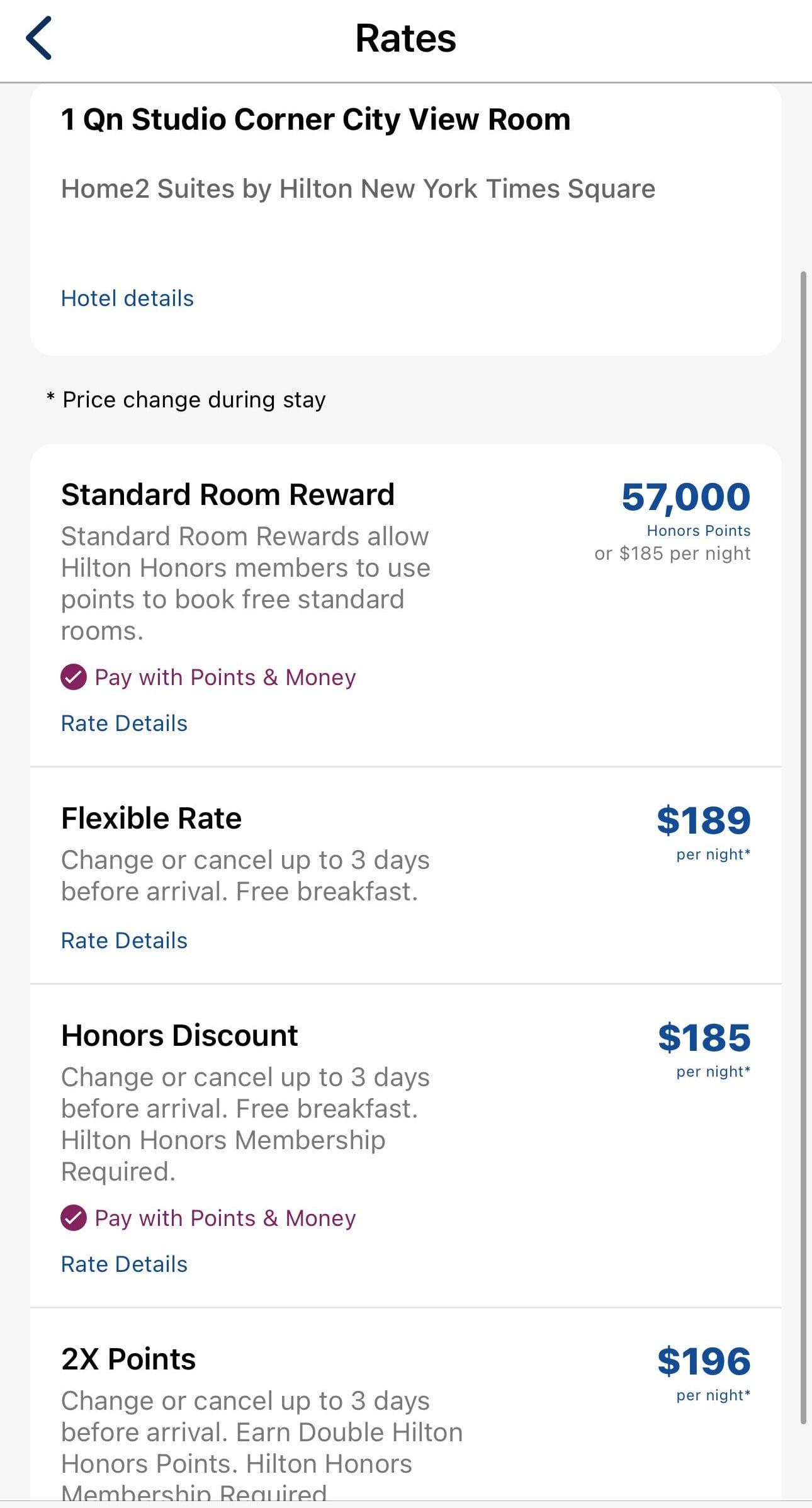Open Rate Details for Flexible Rate
The height and width of the screenshot is (1508, 812).
click(x=124, y=940)
